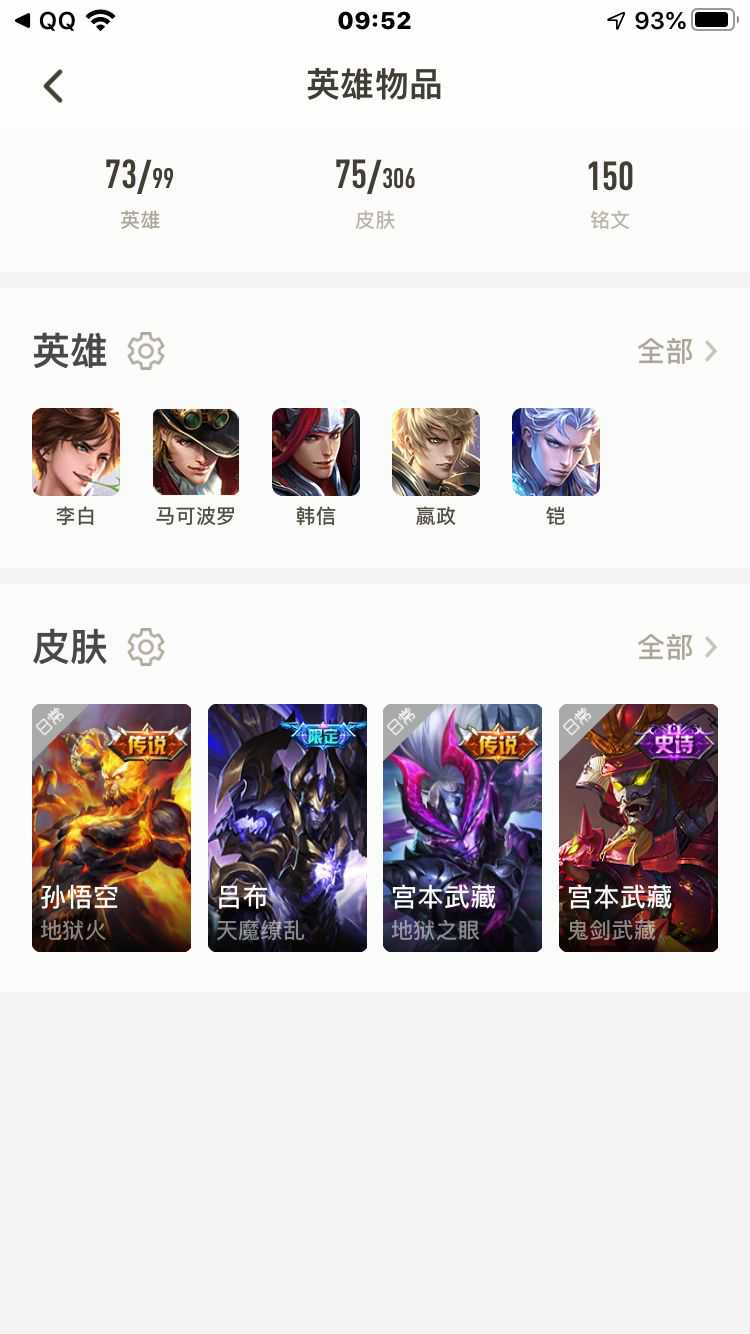Tap hero 嬴政 avatar
The width and height of the screenshot is (750, 1334).
tap(436, 452)
